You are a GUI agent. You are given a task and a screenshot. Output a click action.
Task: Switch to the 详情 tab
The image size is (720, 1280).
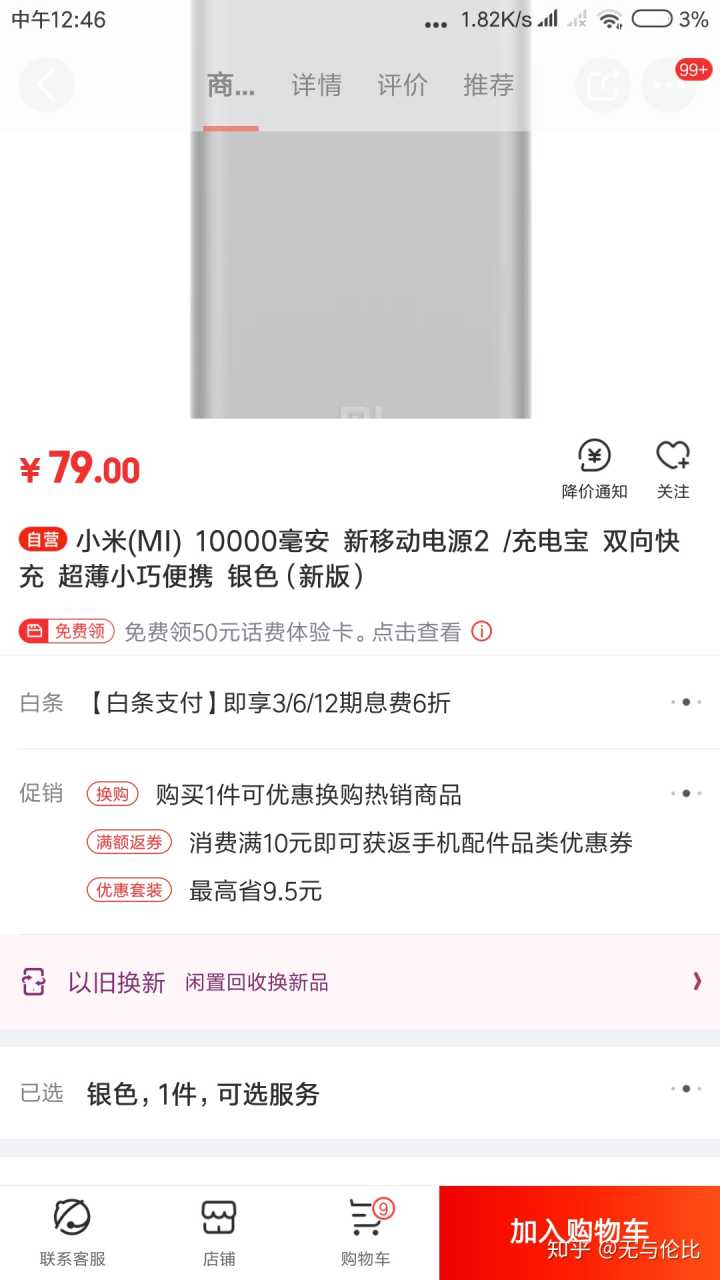(x=316, y=86)
